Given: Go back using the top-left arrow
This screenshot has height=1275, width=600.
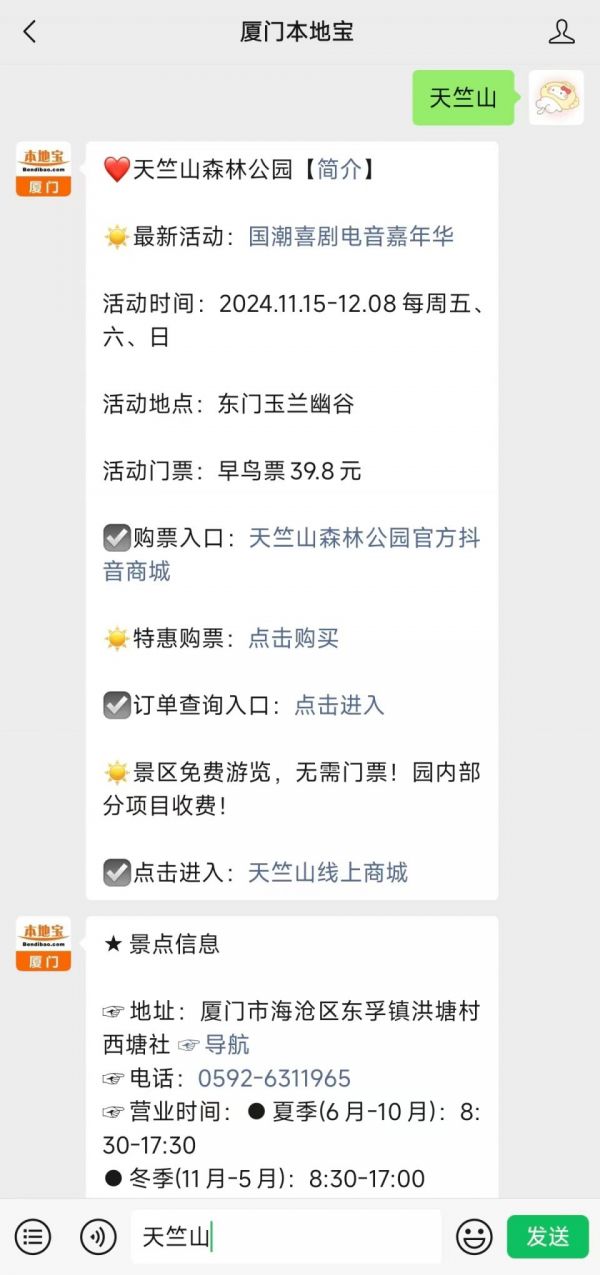Looking at the screenshot, I should point(30,32).
